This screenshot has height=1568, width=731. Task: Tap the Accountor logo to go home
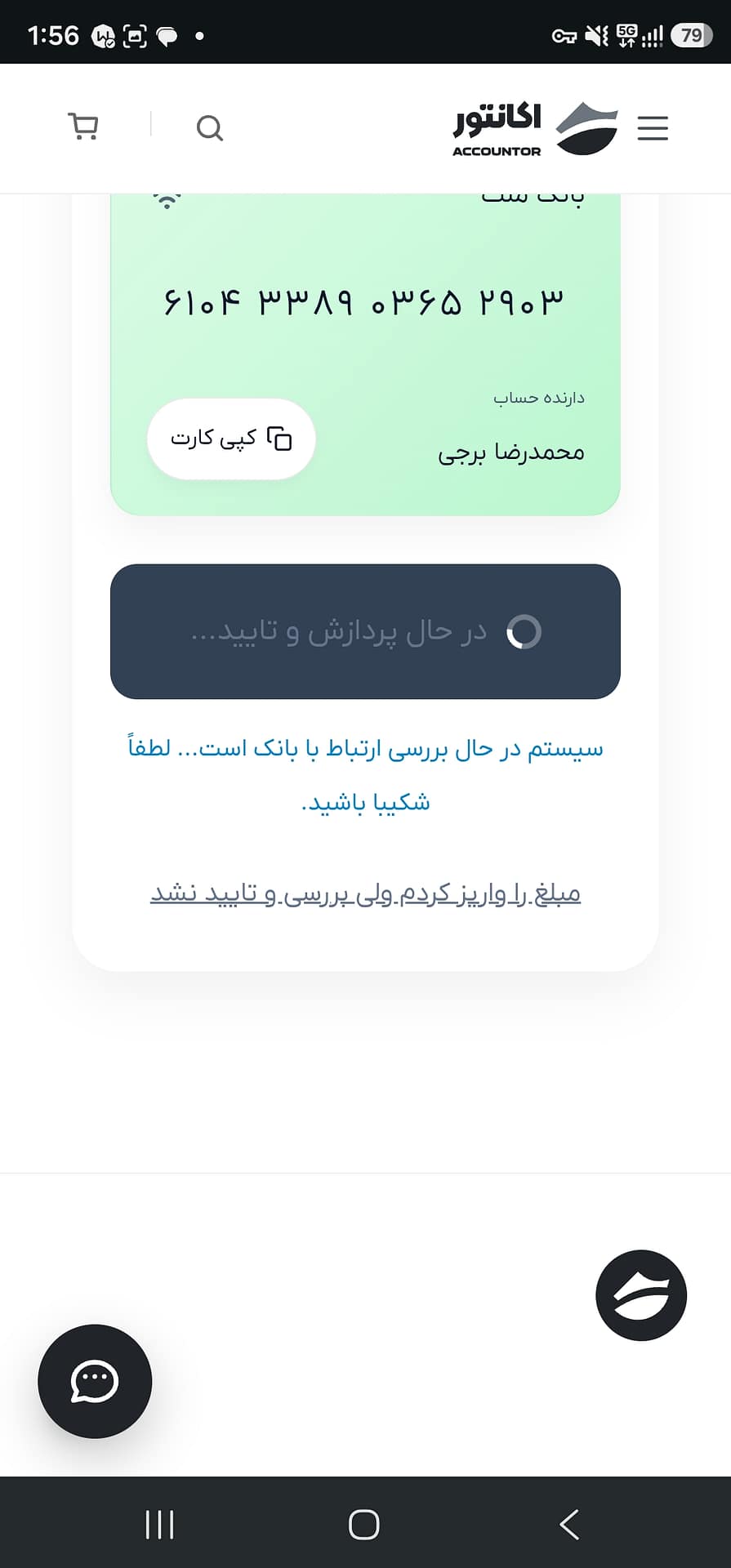point(535,128)
